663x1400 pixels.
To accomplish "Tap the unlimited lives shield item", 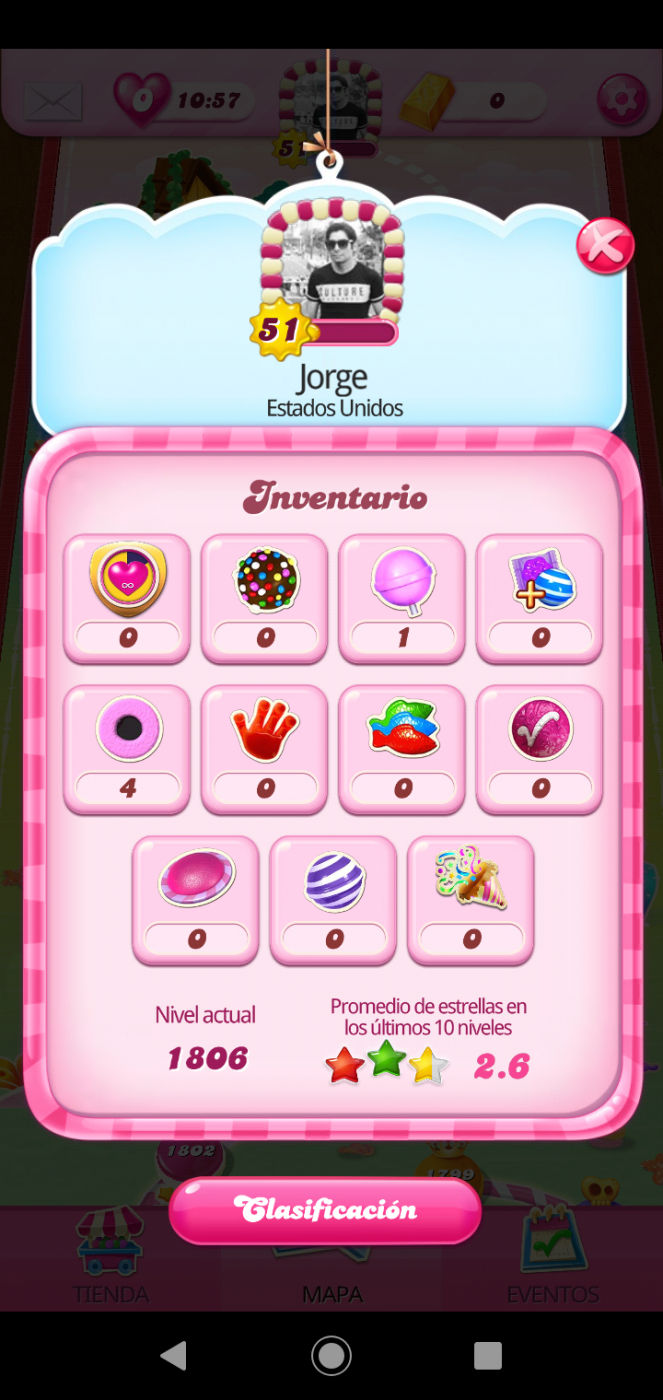I will point(127,598).
